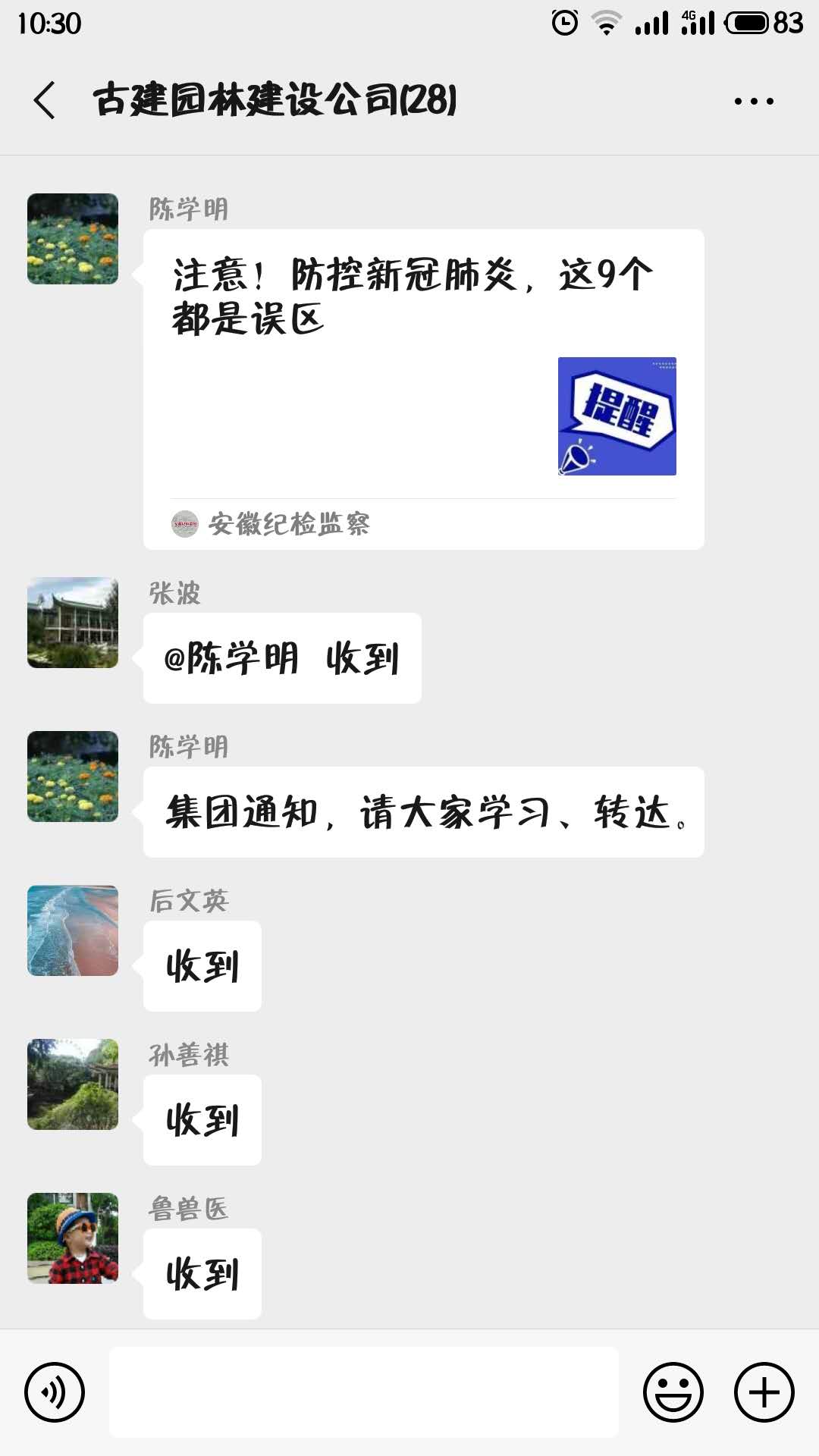
Task: Open 陈学明's avatar beside 集团通知 message
Action: [73, 777]
